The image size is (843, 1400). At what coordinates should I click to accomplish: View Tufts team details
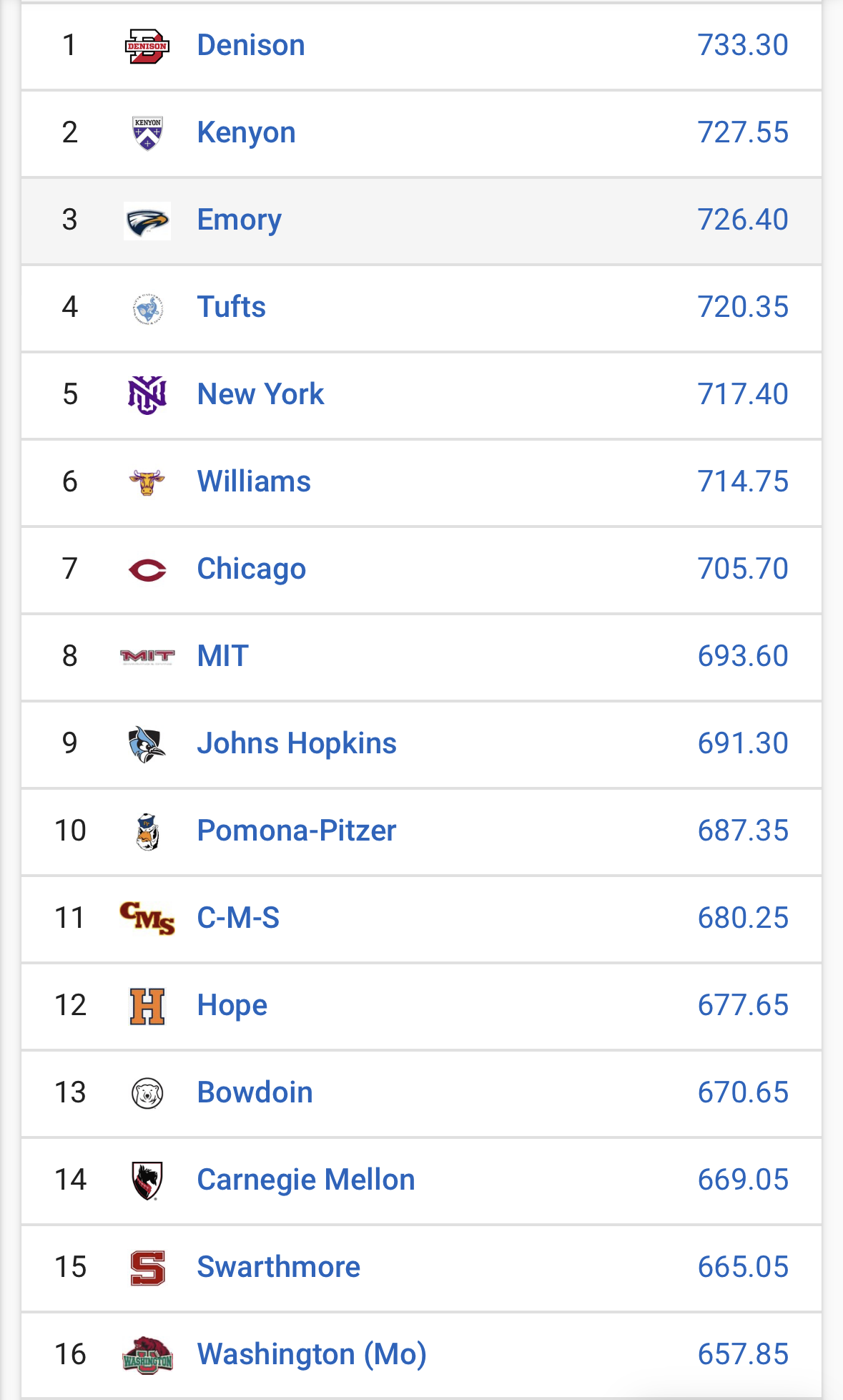[231, 307]
